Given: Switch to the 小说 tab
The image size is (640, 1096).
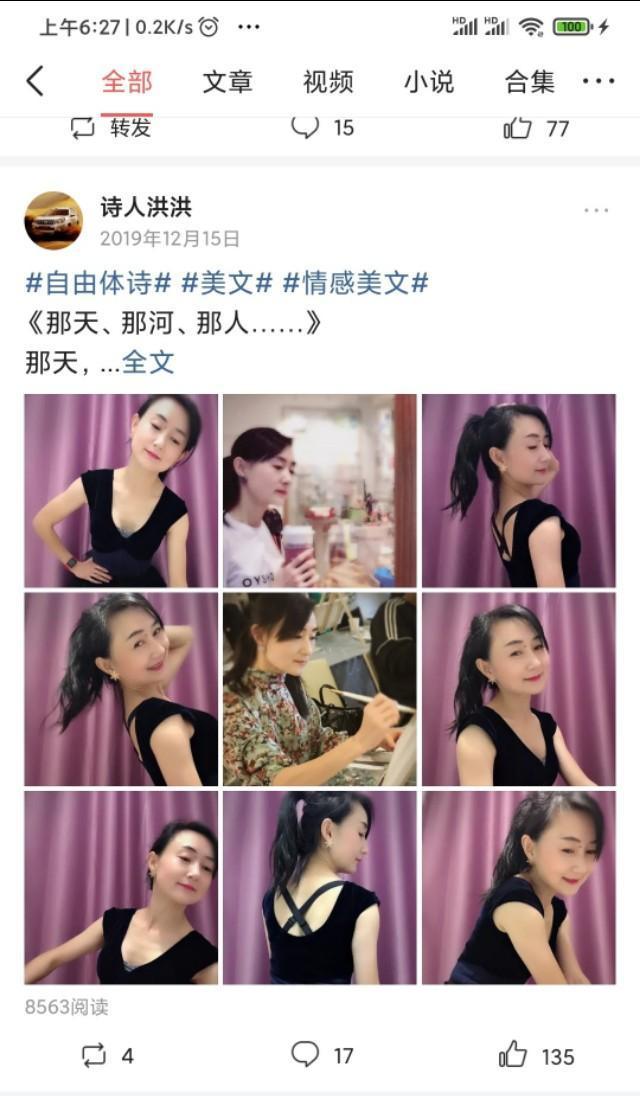Looking at the screenshot, I should 428,82.
